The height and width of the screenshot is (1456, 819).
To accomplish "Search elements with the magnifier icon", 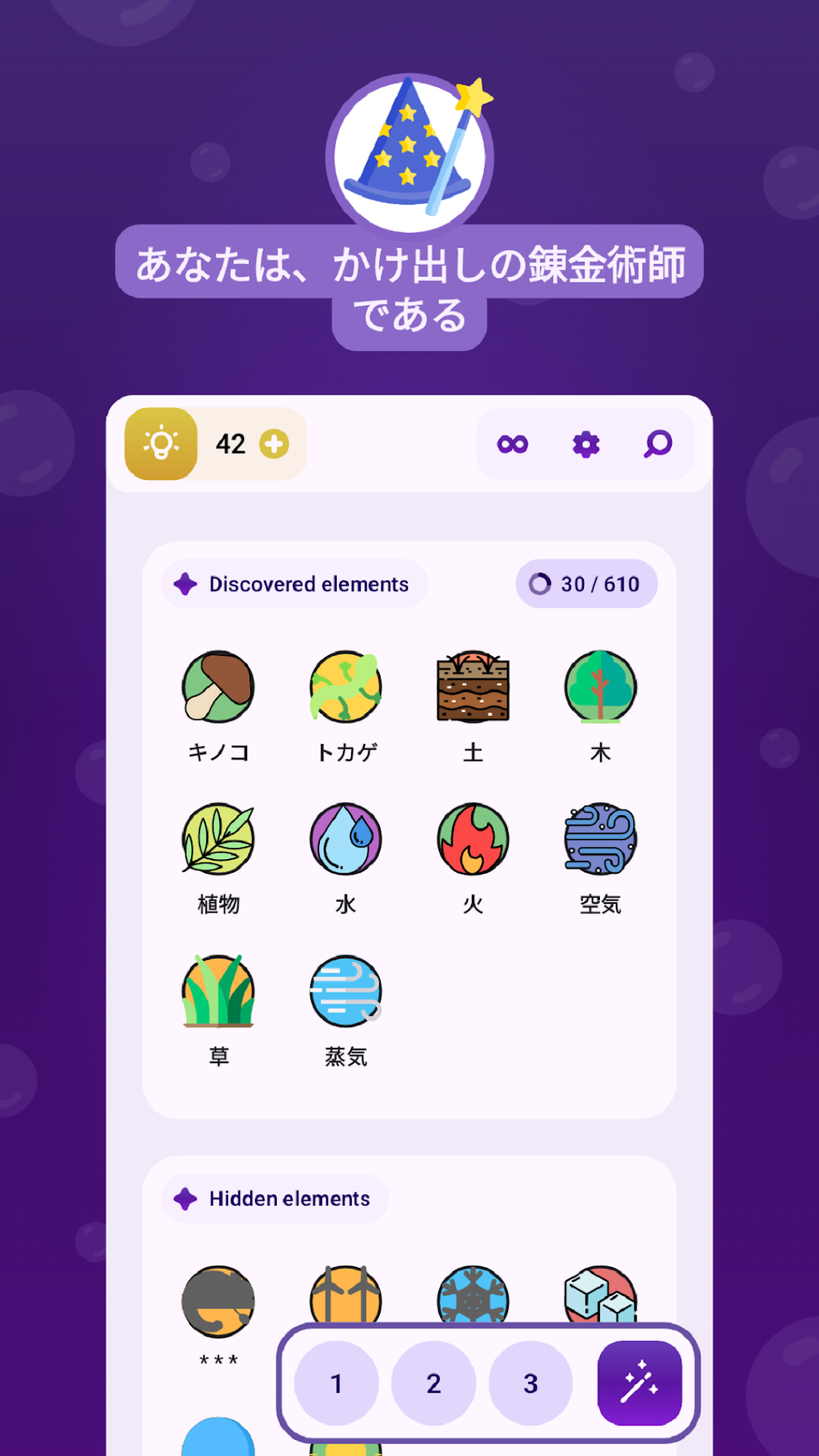I will pyautogui.click(x=658, y=444).
